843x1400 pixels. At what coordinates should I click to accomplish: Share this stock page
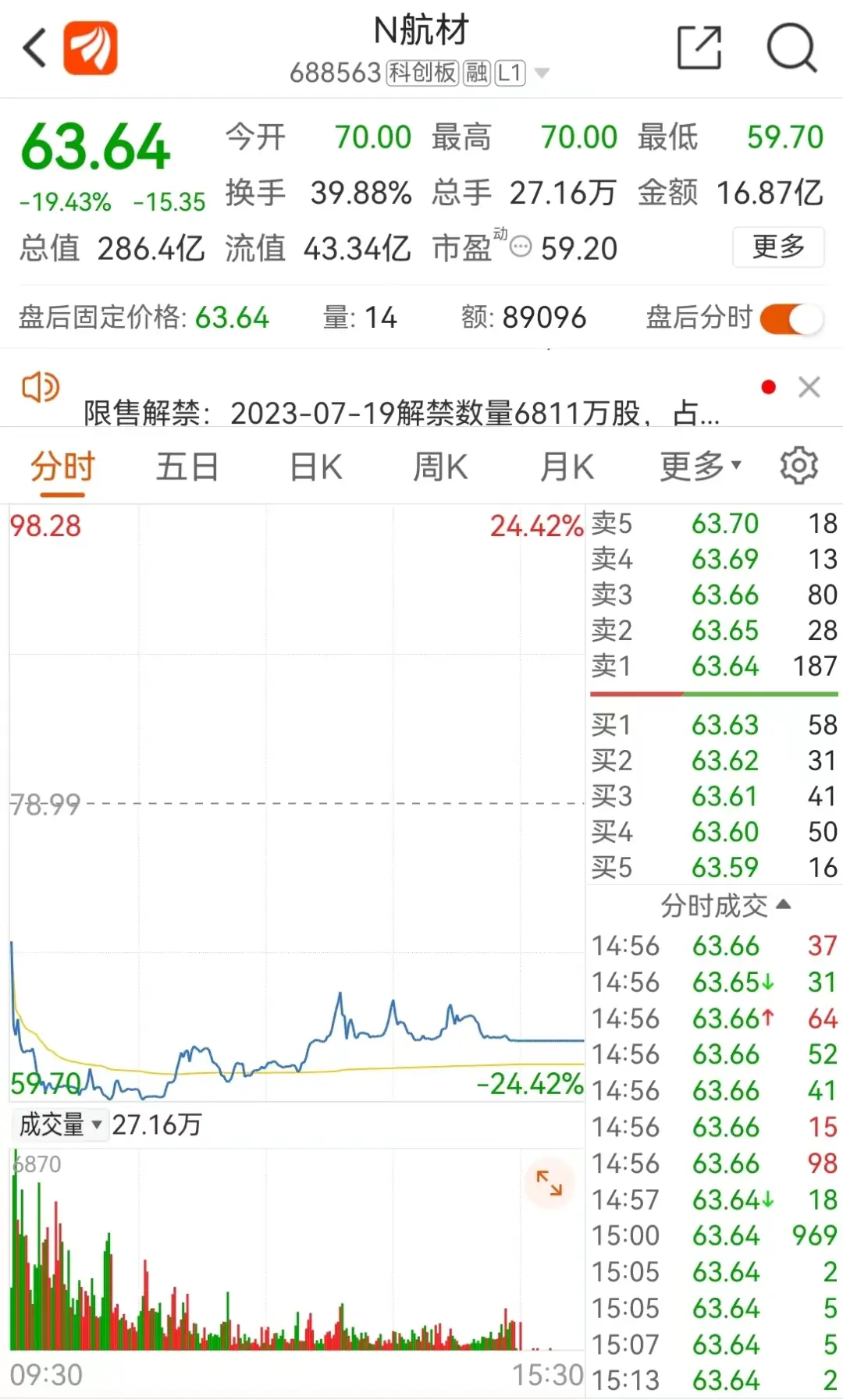pos(699,48)
